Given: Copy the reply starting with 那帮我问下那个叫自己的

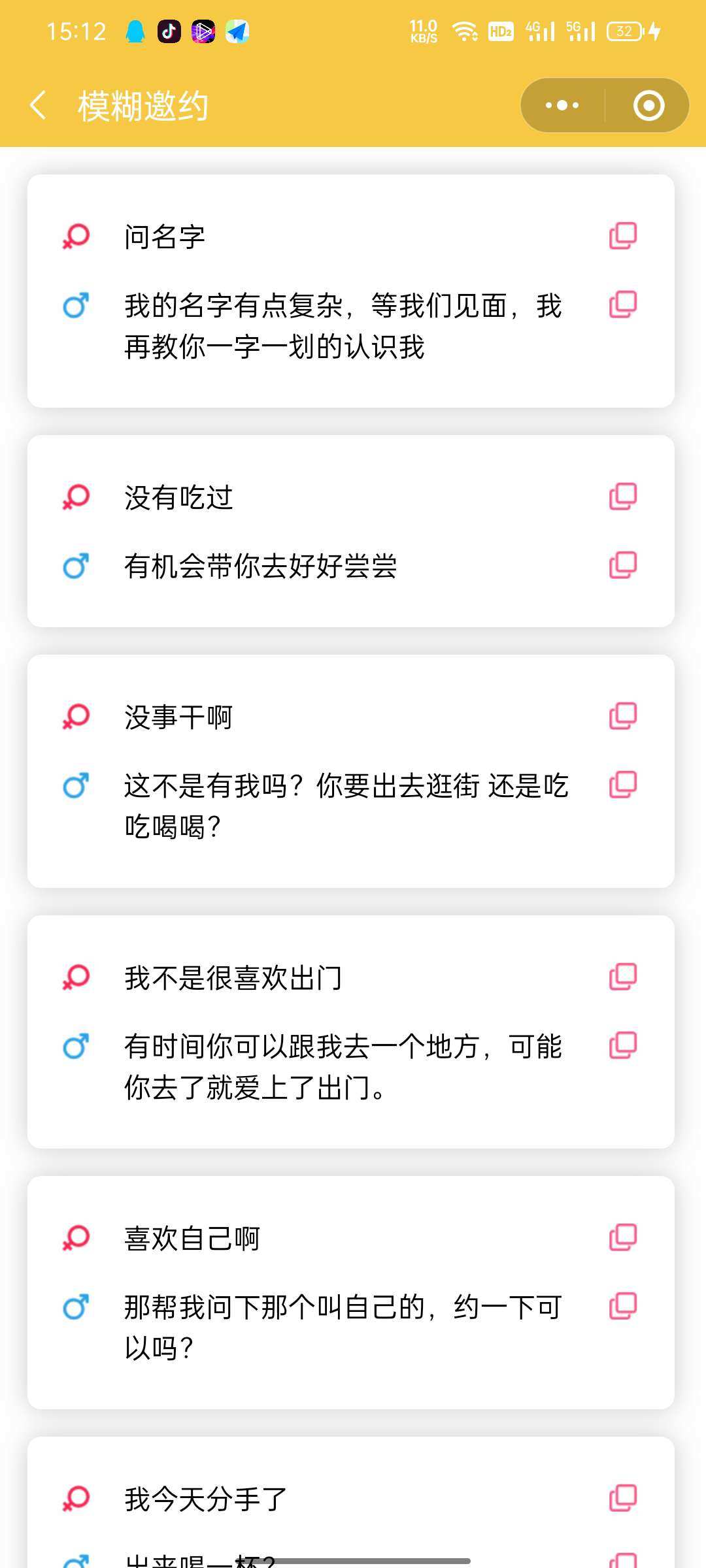Looking at the screenshot, I should (x=623, y=1306).
